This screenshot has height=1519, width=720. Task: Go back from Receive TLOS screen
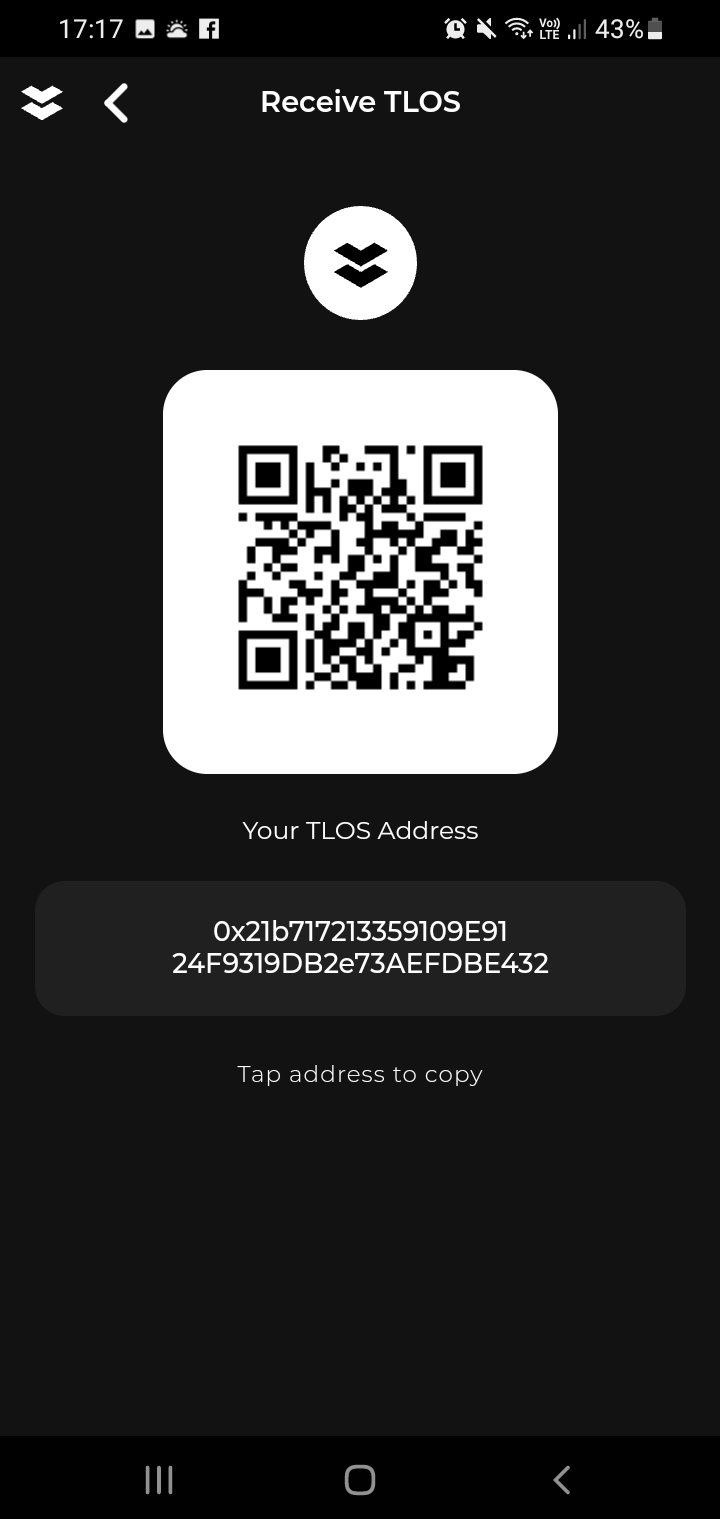[x=116, y=103]
